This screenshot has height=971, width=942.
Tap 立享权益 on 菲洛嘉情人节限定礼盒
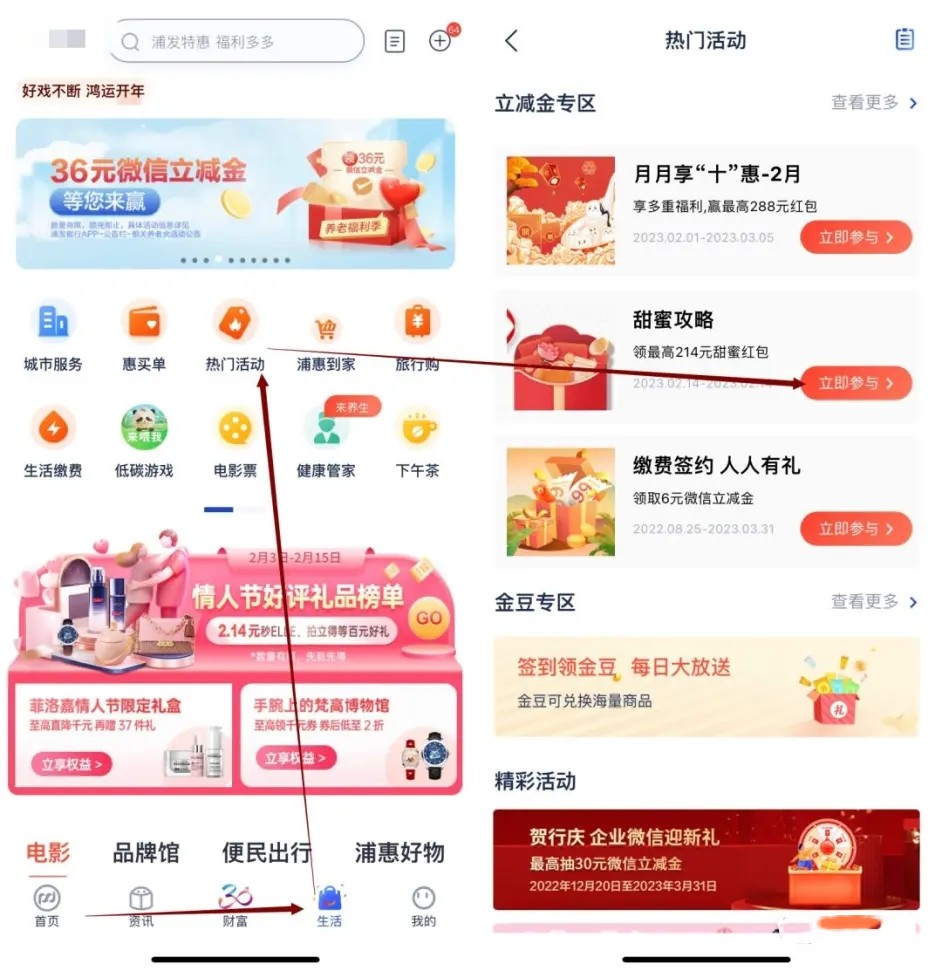click(71, 763)
